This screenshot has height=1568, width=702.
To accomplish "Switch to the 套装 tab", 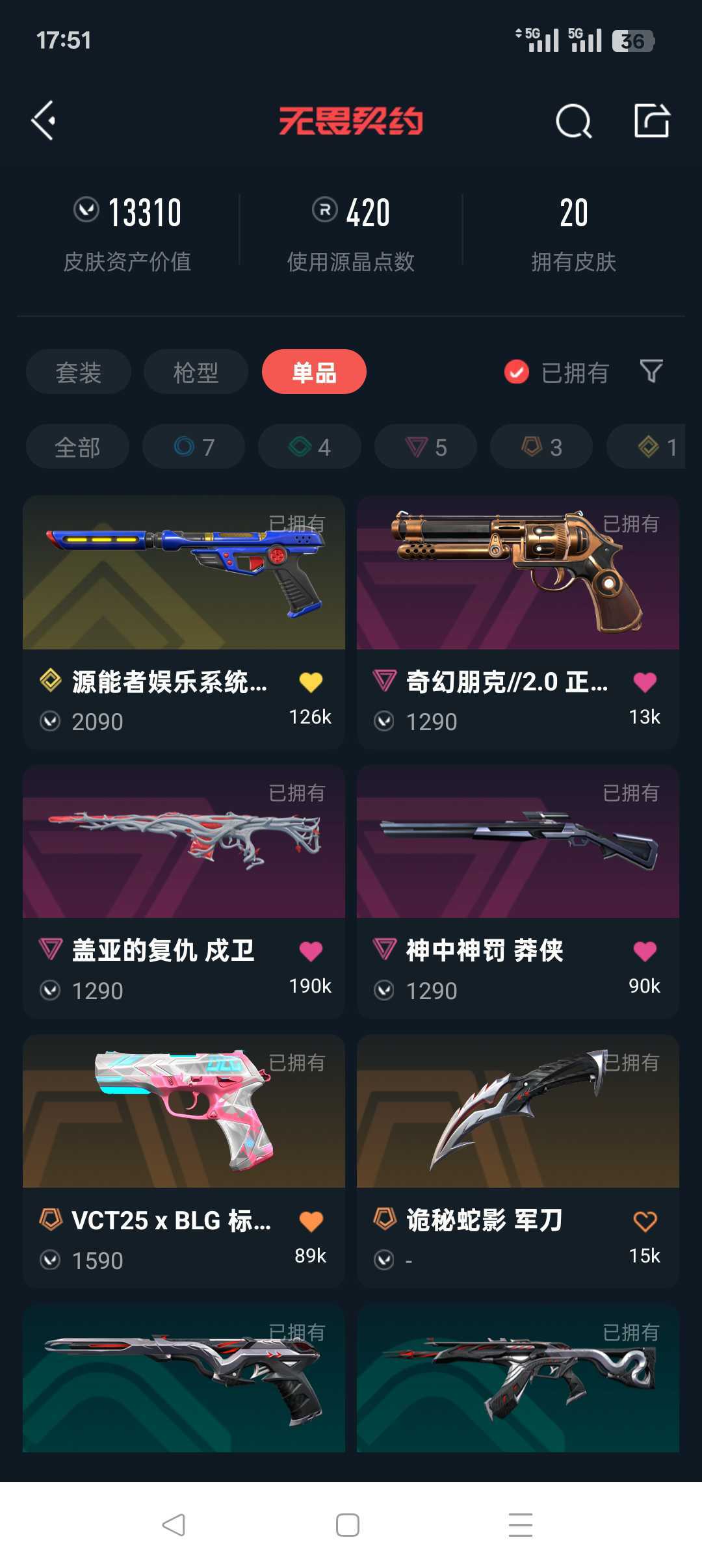I will tap(79, 372).
